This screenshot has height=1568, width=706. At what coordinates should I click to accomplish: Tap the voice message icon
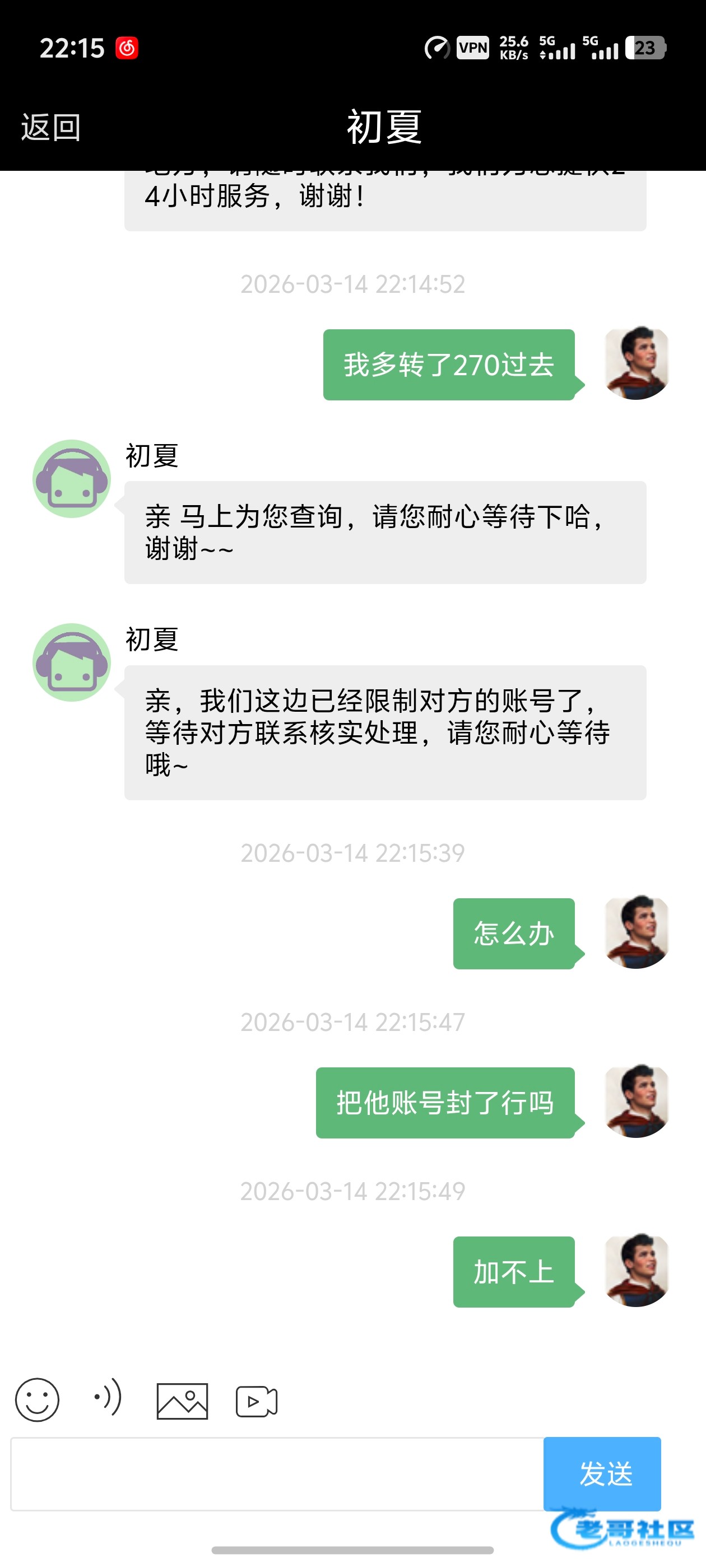click(x=108, y=1398)
